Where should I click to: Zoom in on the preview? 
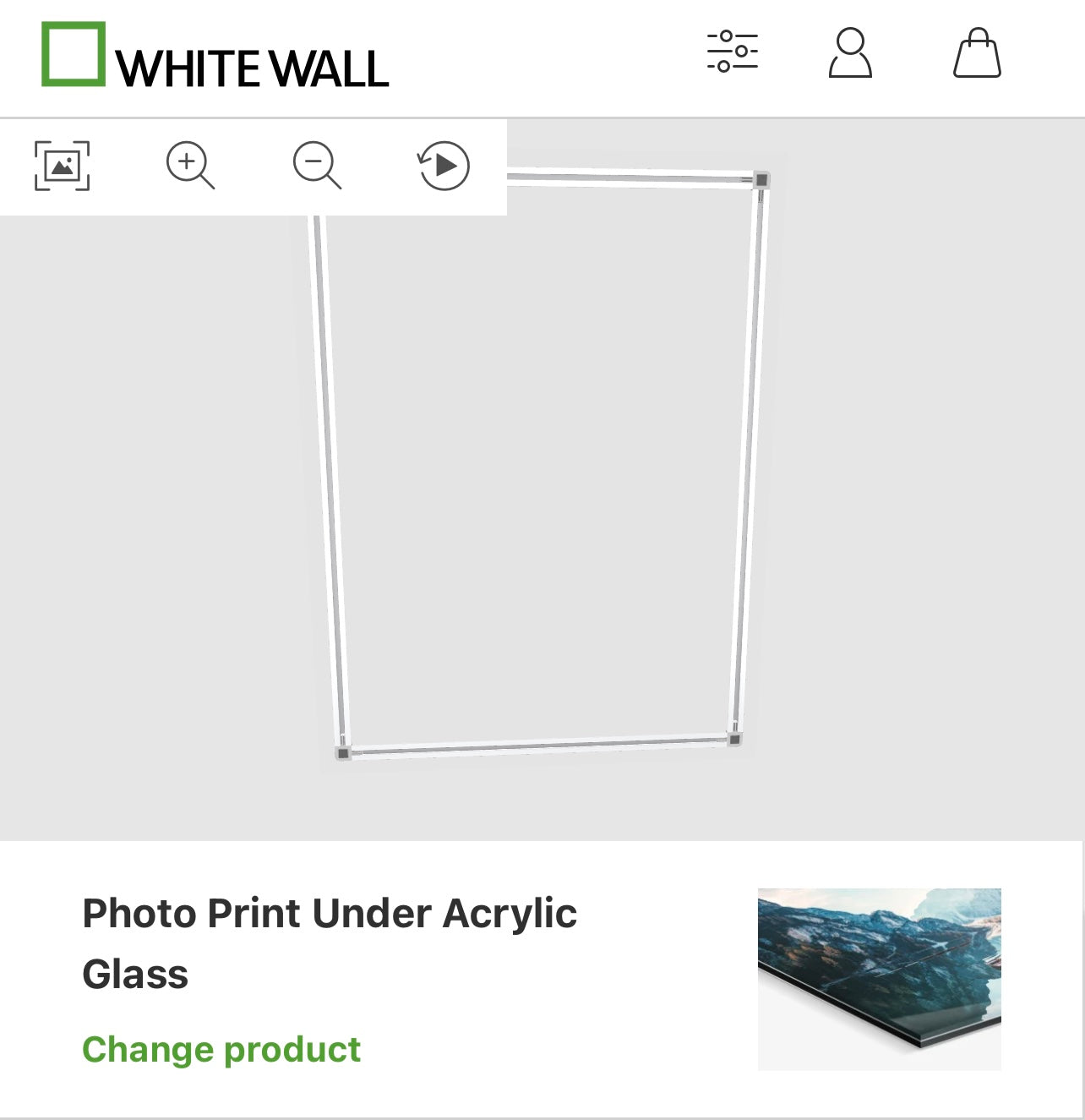190,165
